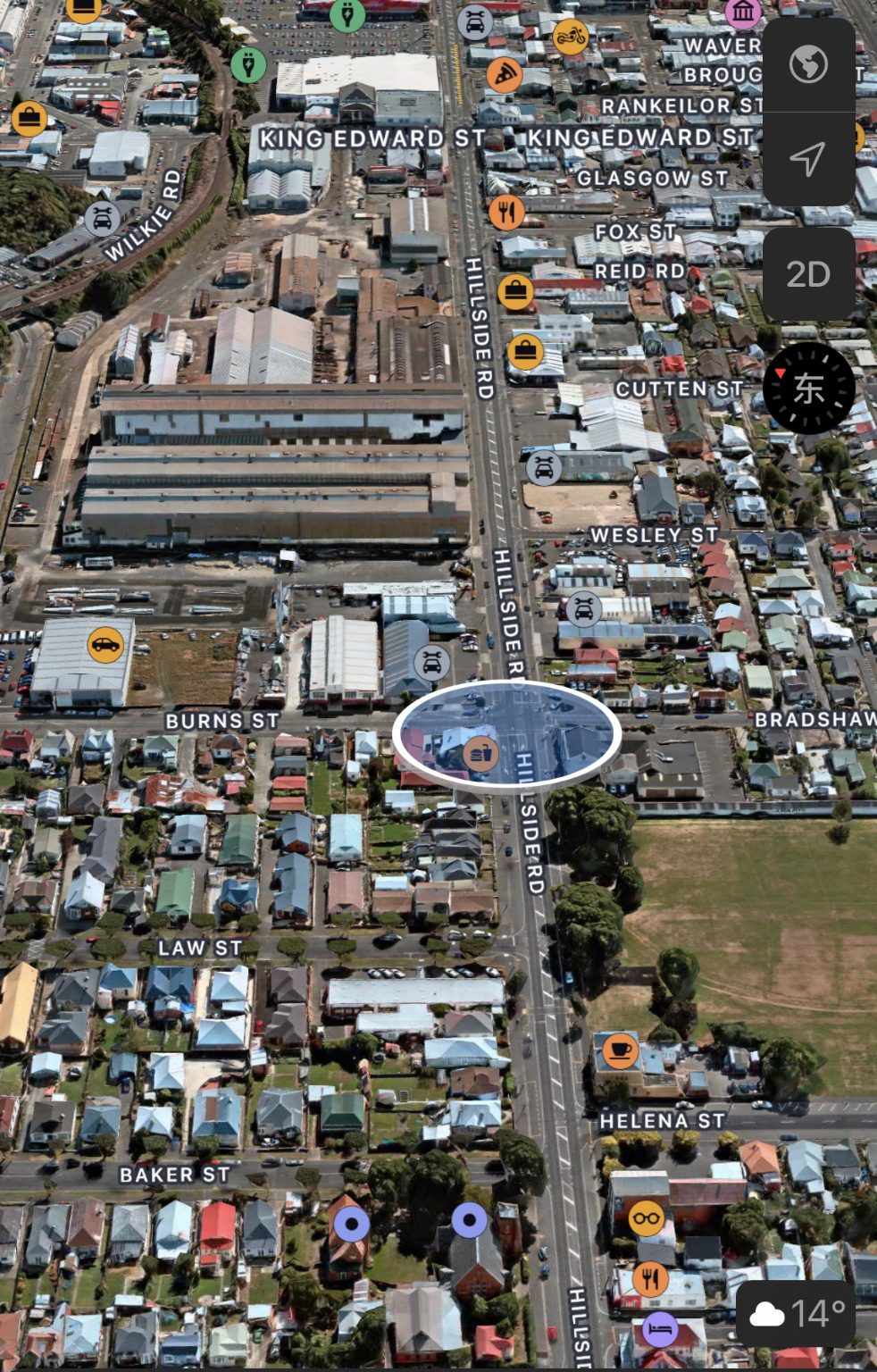
Task: Select the shopping bag marker near Cutten St
Action: click(526, 351)
